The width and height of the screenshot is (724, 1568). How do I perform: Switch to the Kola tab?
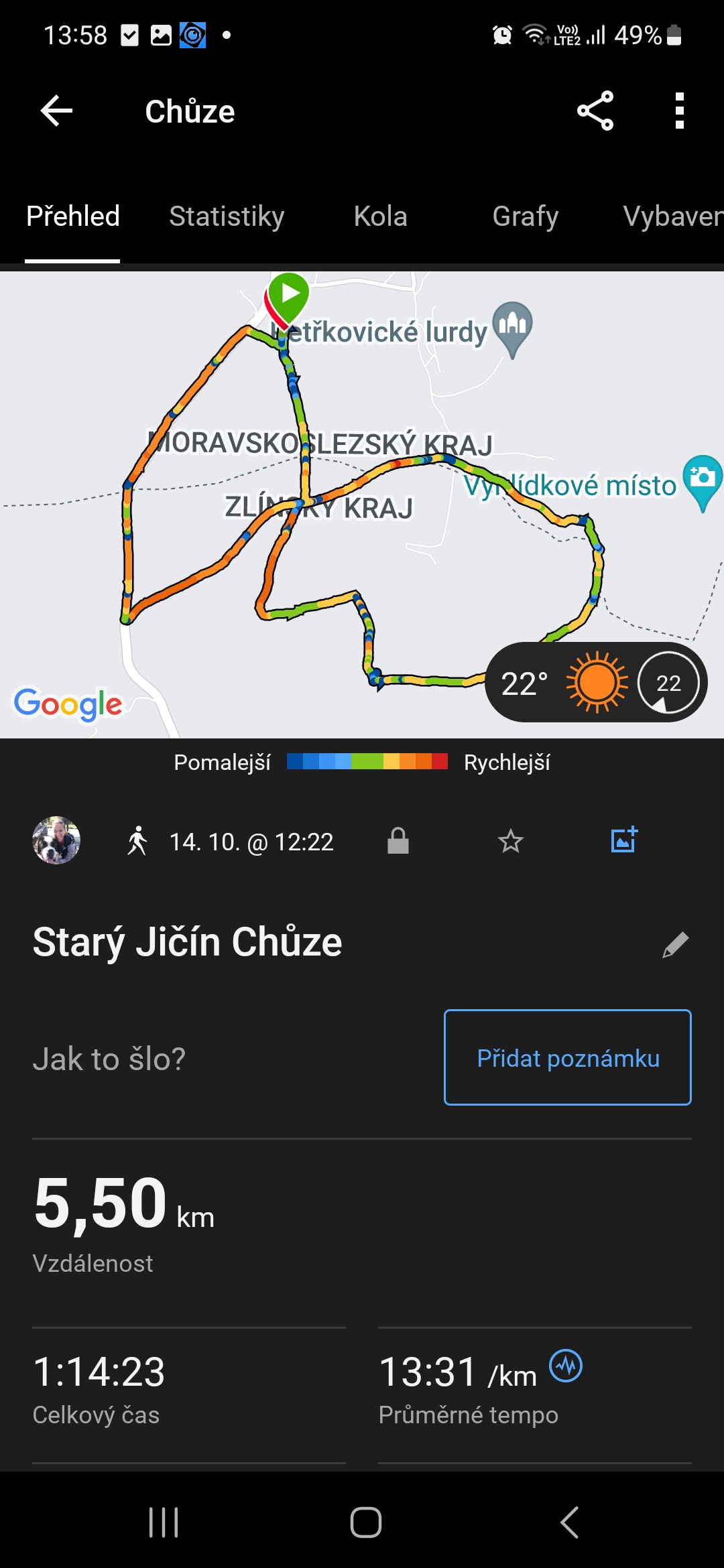point(380,216)
